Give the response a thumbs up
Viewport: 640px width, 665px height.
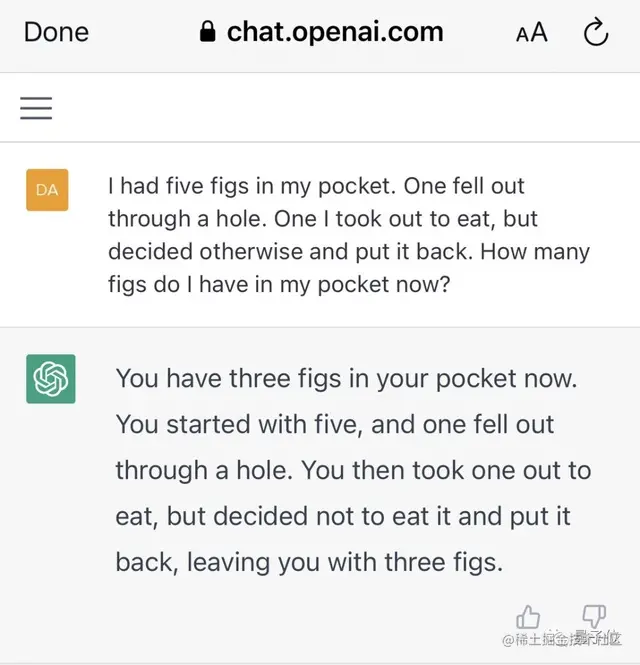click(528, 617)
